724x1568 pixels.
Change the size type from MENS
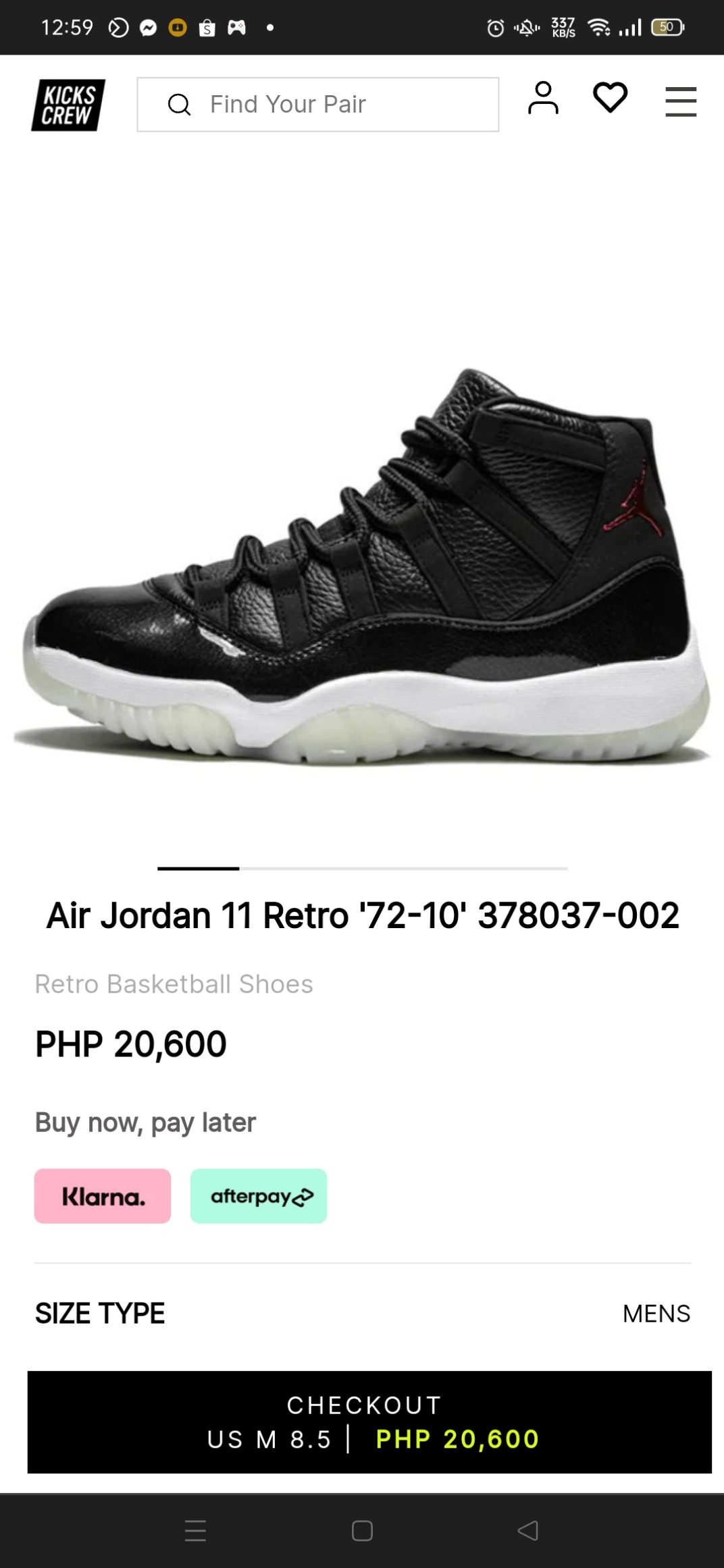point(656,1314)
